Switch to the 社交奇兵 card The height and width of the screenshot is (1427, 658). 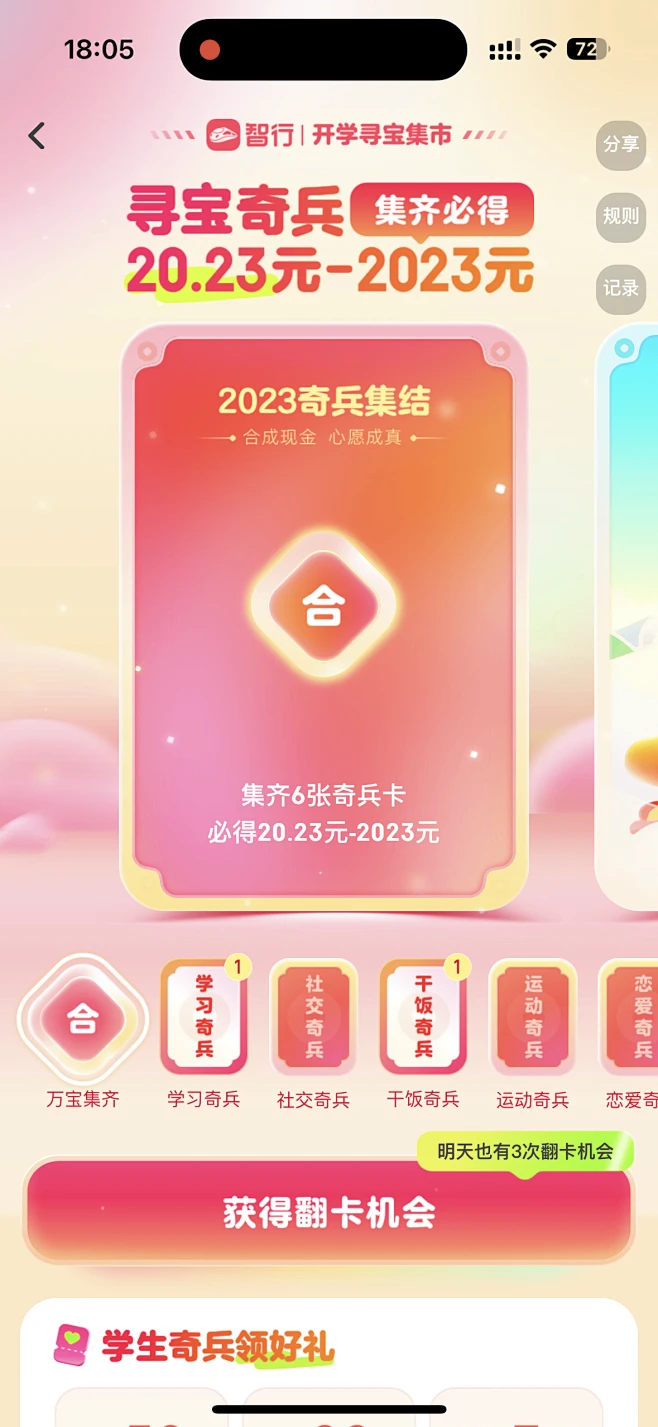click(x=313, y=1018)
